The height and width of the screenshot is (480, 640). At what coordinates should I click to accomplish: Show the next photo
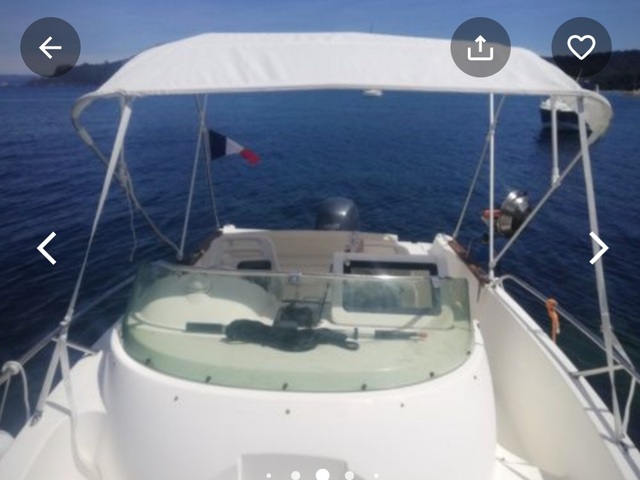click(598, 248)
